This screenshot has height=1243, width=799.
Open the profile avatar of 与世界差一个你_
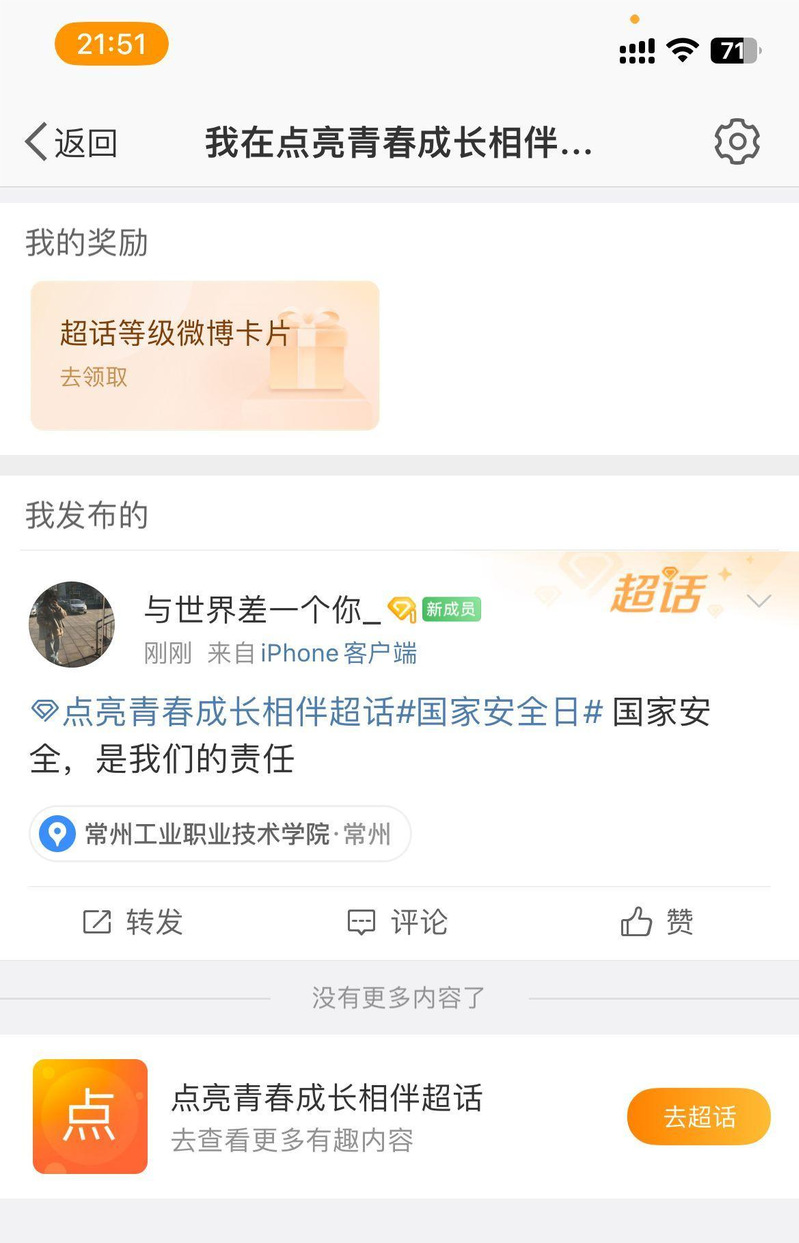(71, 625)
